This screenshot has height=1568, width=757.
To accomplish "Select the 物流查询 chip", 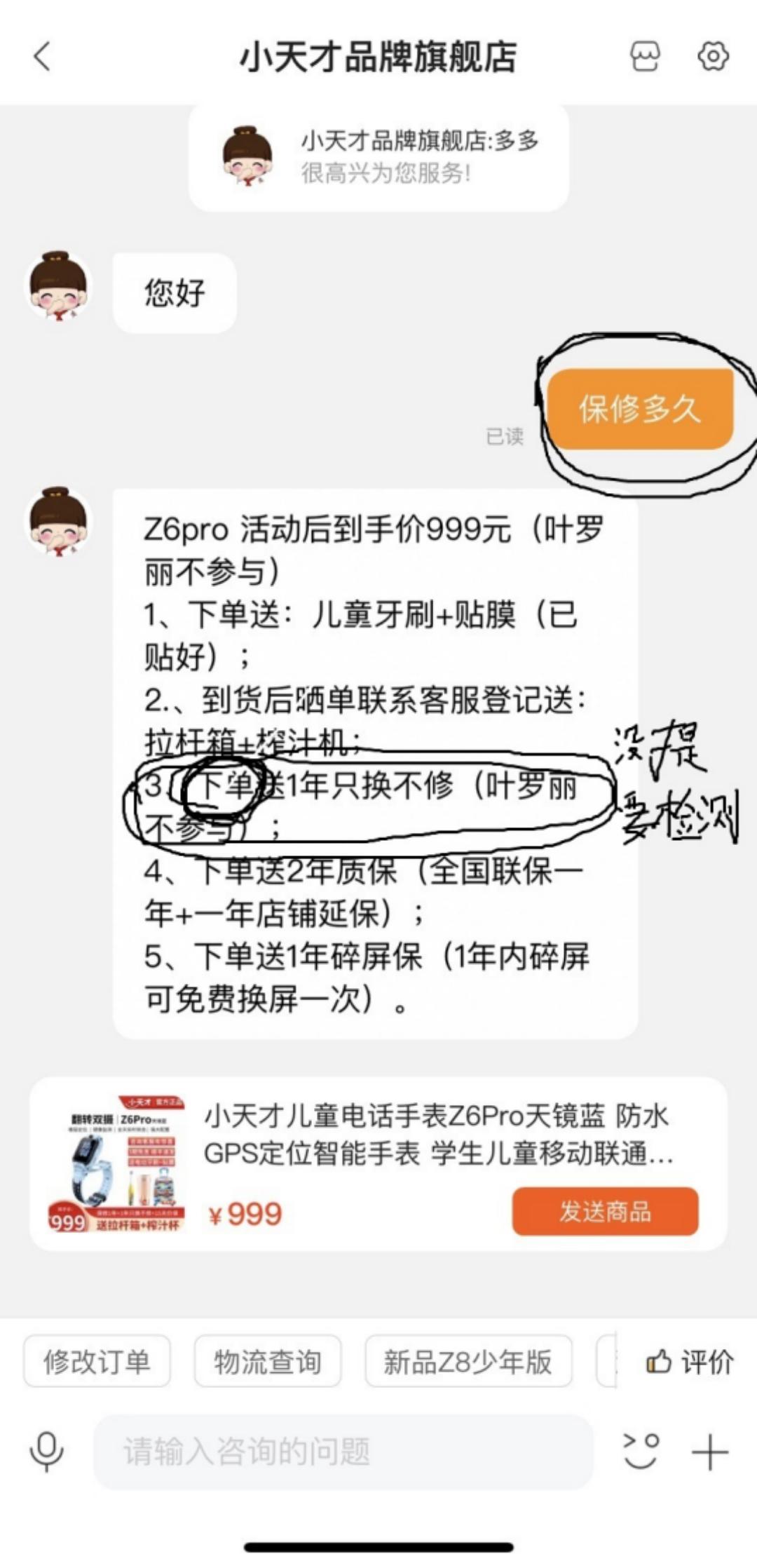I will tap(267, 1361).
